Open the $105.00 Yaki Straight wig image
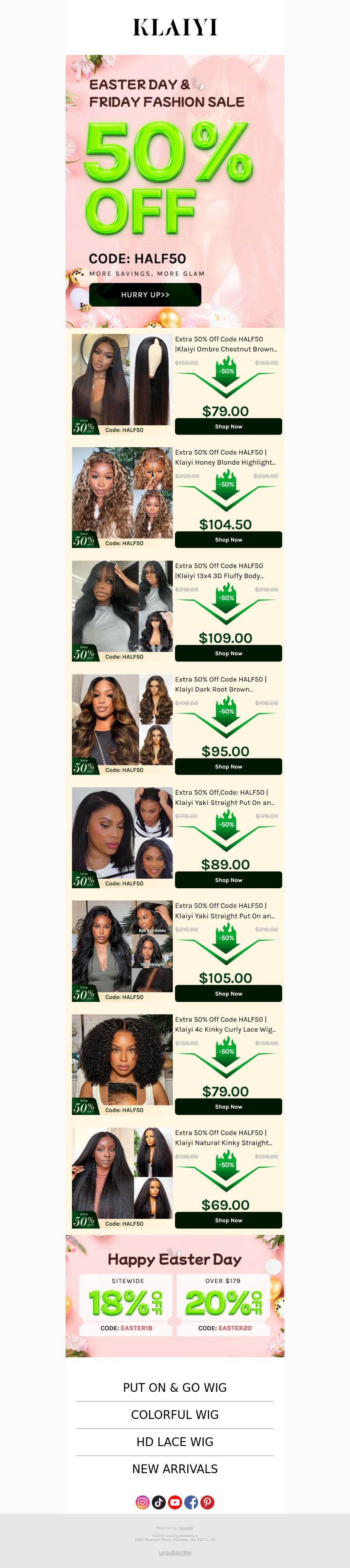The height and width of the screenshot is (1568, 350). point(122,950)
